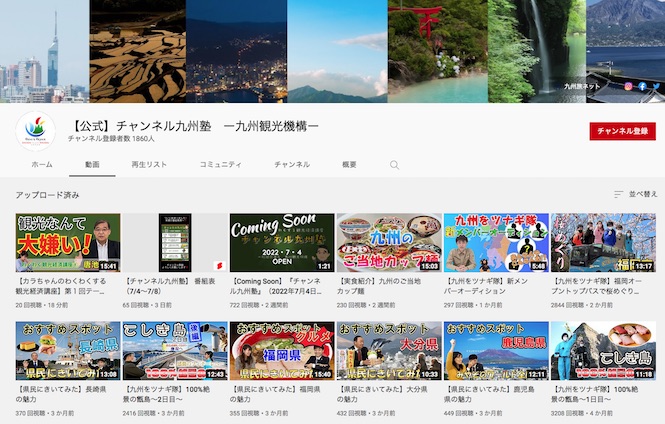Play the 観光なんて大嫌い video
This screenshot has width=665, height=424.
click(68, 243)
